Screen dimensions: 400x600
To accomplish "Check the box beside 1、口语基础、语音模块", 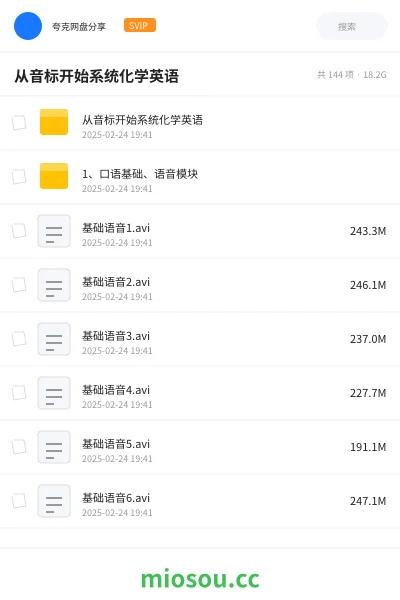I will (x=19, y=177).
